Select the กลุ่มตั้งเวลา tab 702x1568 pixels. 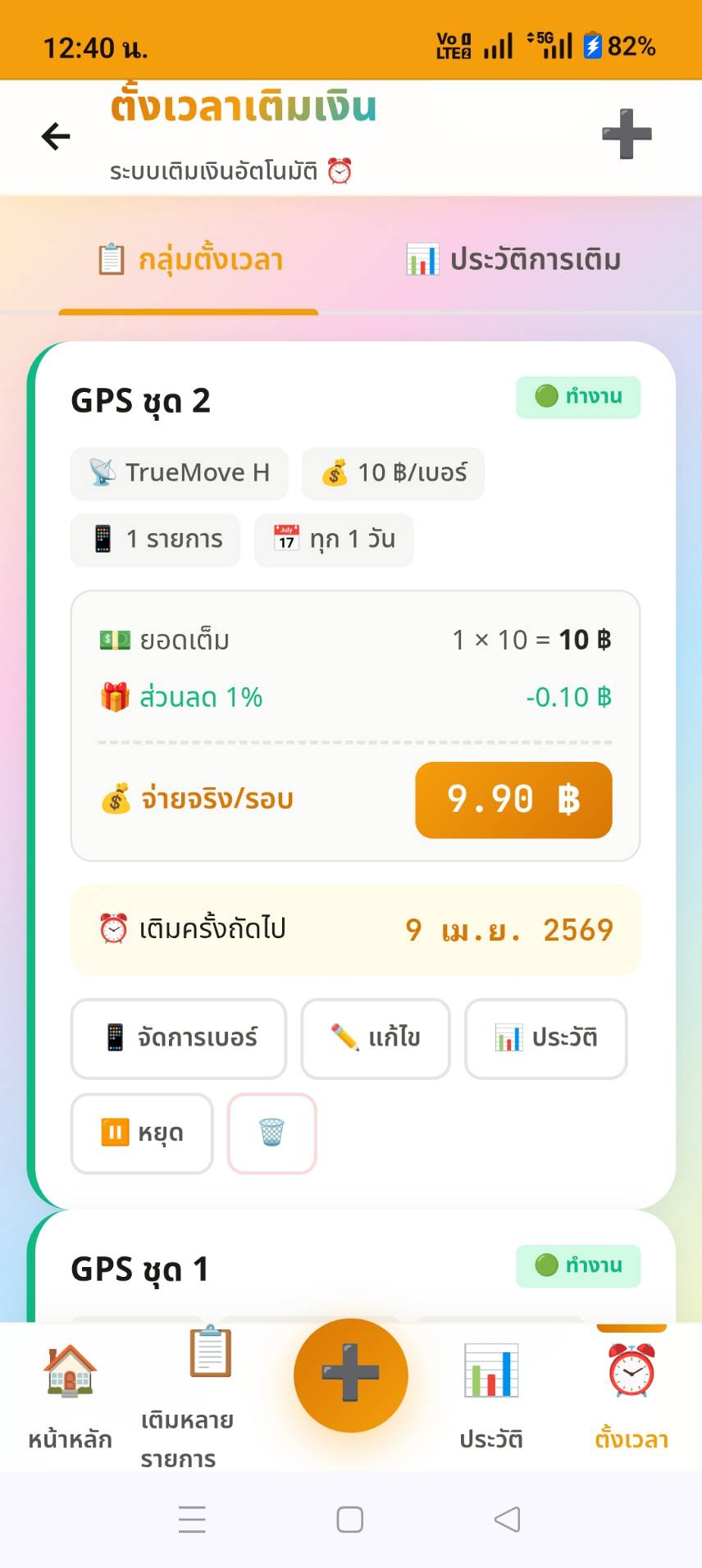189,258
